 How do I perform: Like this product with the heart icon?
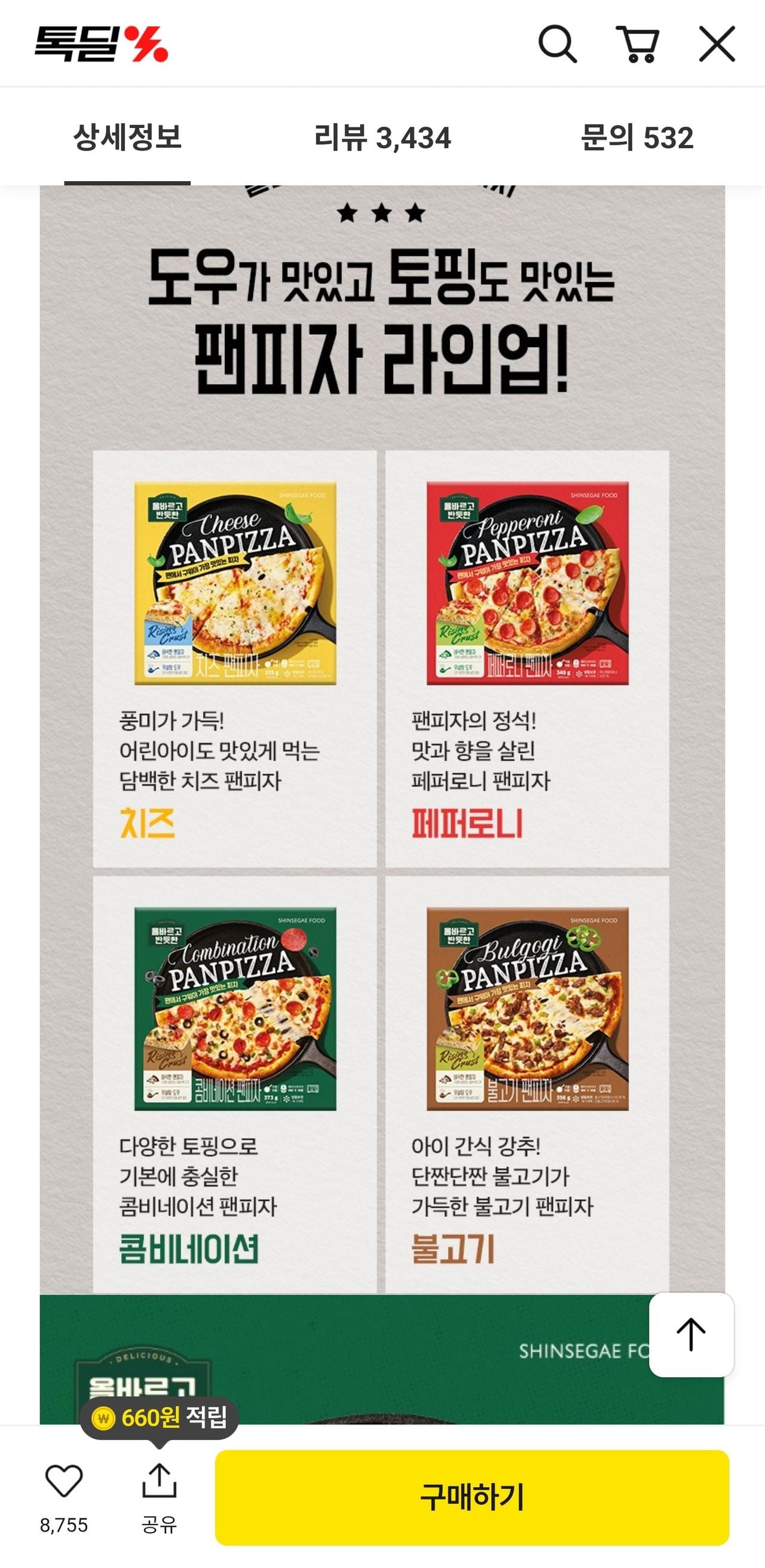click(x=64, y=1481)
